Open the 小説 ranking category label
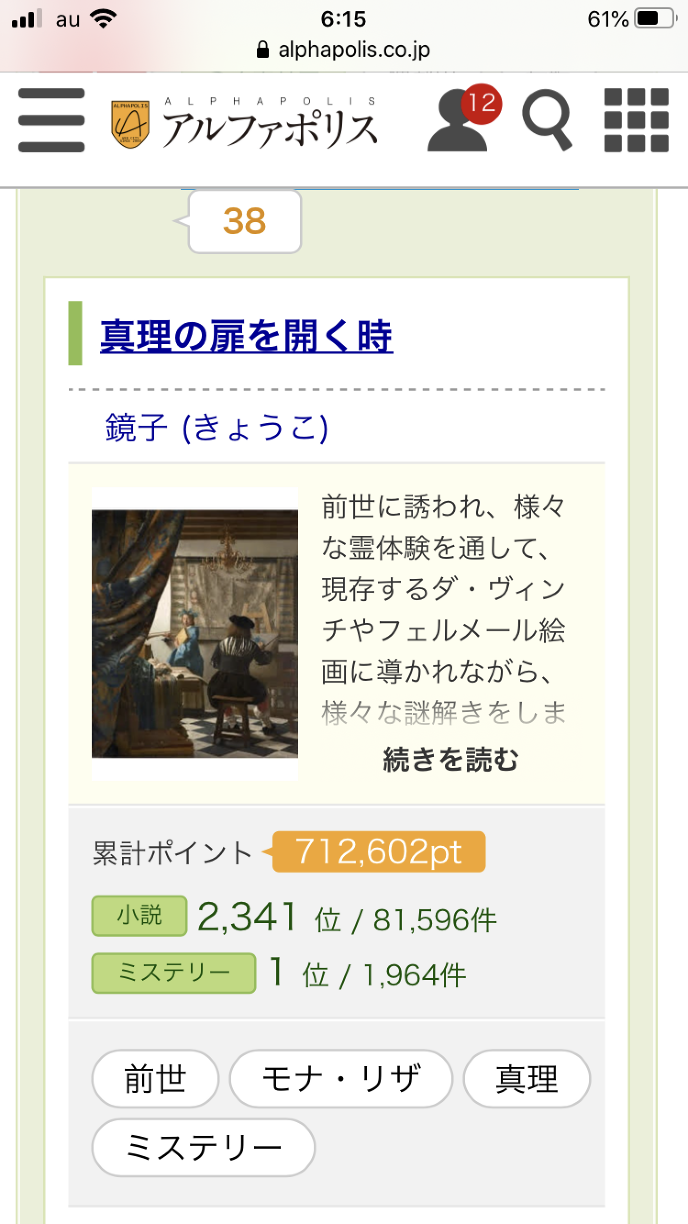Screen dimensions: 688x1224 pyautogui.click(x=139, y=916)
